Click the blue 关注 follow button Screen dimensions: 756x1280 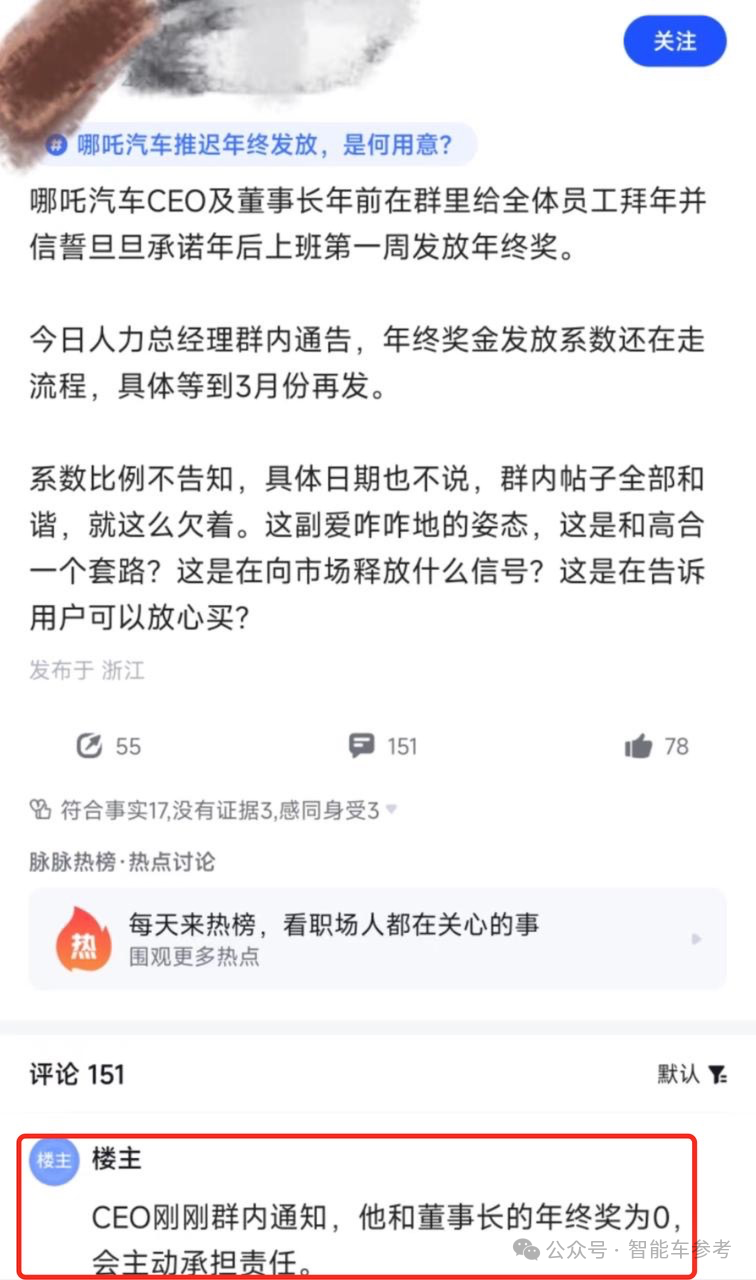pyautogui.click(x=675, y=41)
